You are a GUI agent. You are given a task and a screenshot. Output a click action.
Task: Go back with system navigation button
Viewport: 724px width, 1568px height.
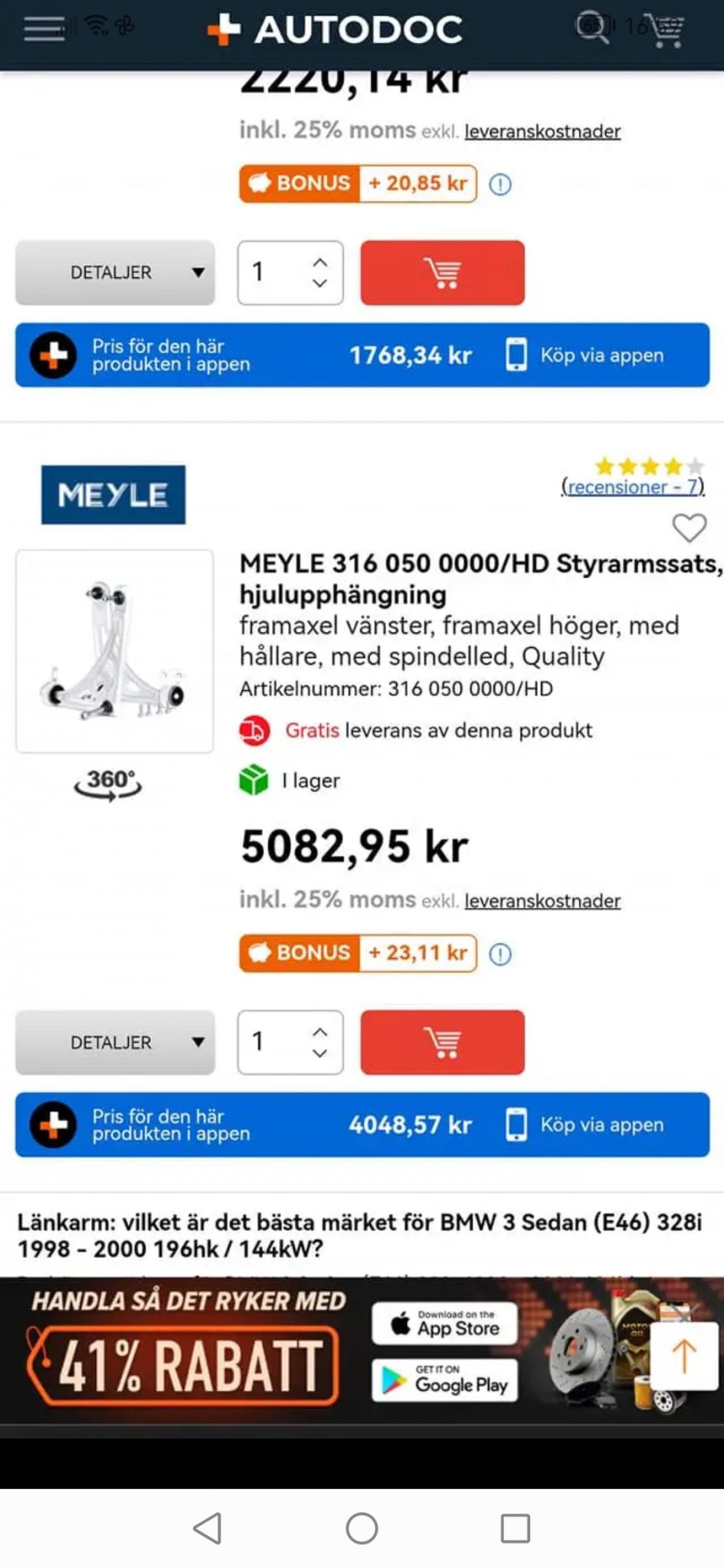coord(208,1528)
